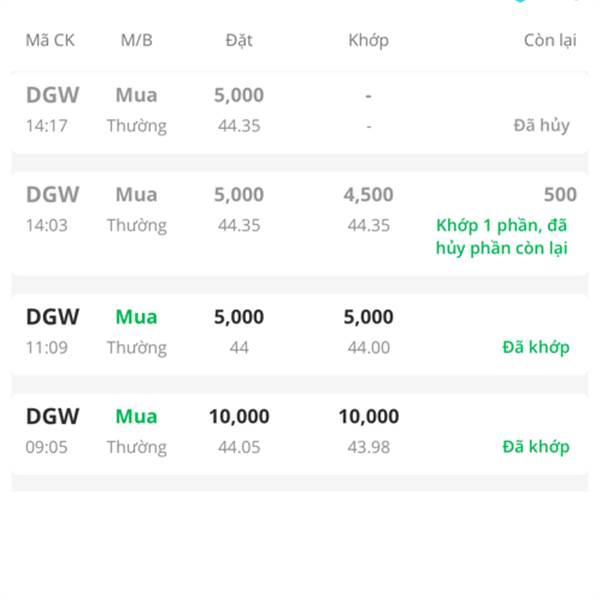Open the matched DGW order from 11:09
Screen dimensions: 600x600
(x=299, y=332)
